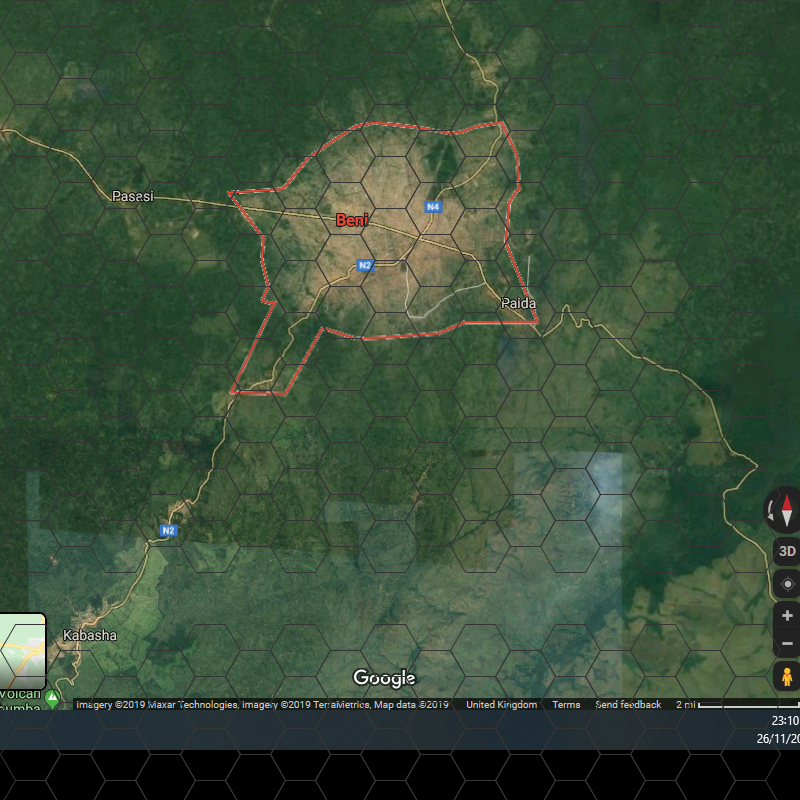Screen dimensions: 800x800
Task: Select the Pasasi place label
Action: pos(133,196)
